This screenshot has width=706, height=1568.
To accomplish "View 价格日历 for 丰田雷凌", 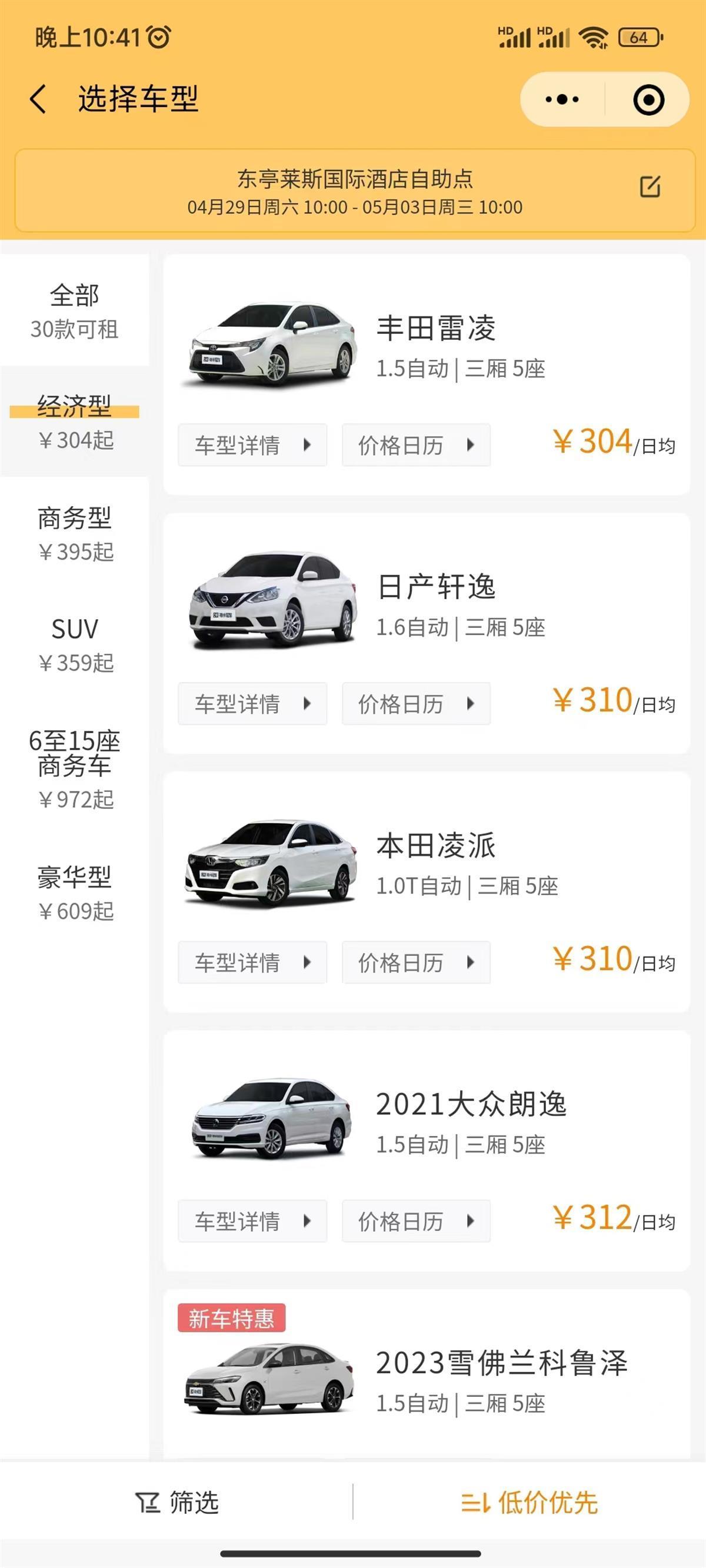I will 416,445.
